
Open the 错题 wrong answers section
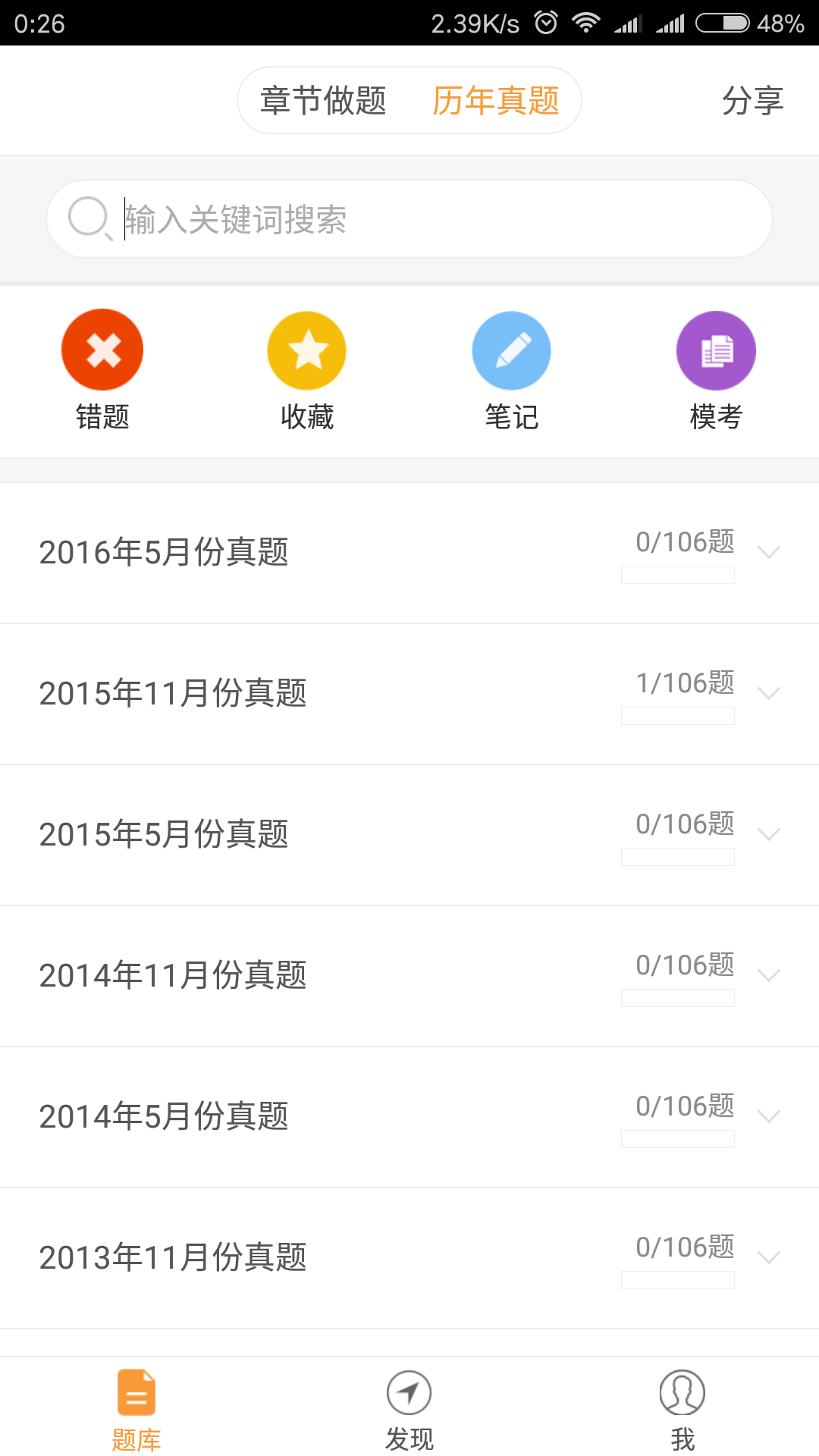click(x=102, y=370)
